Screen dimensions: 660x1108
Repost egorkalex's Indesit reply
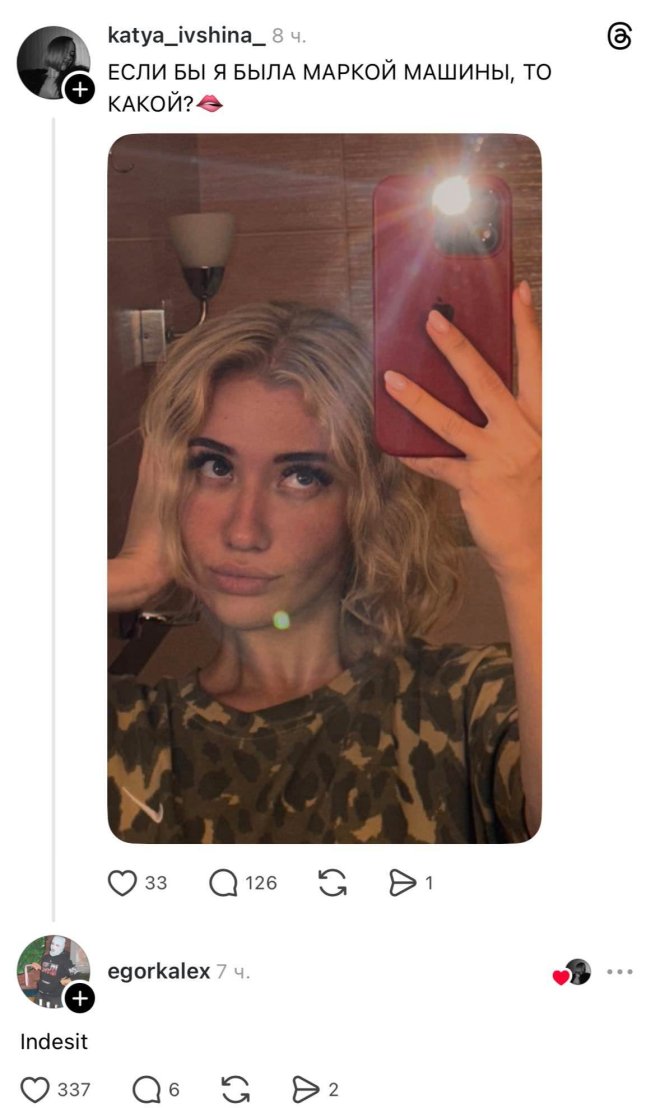[235, 1089]
